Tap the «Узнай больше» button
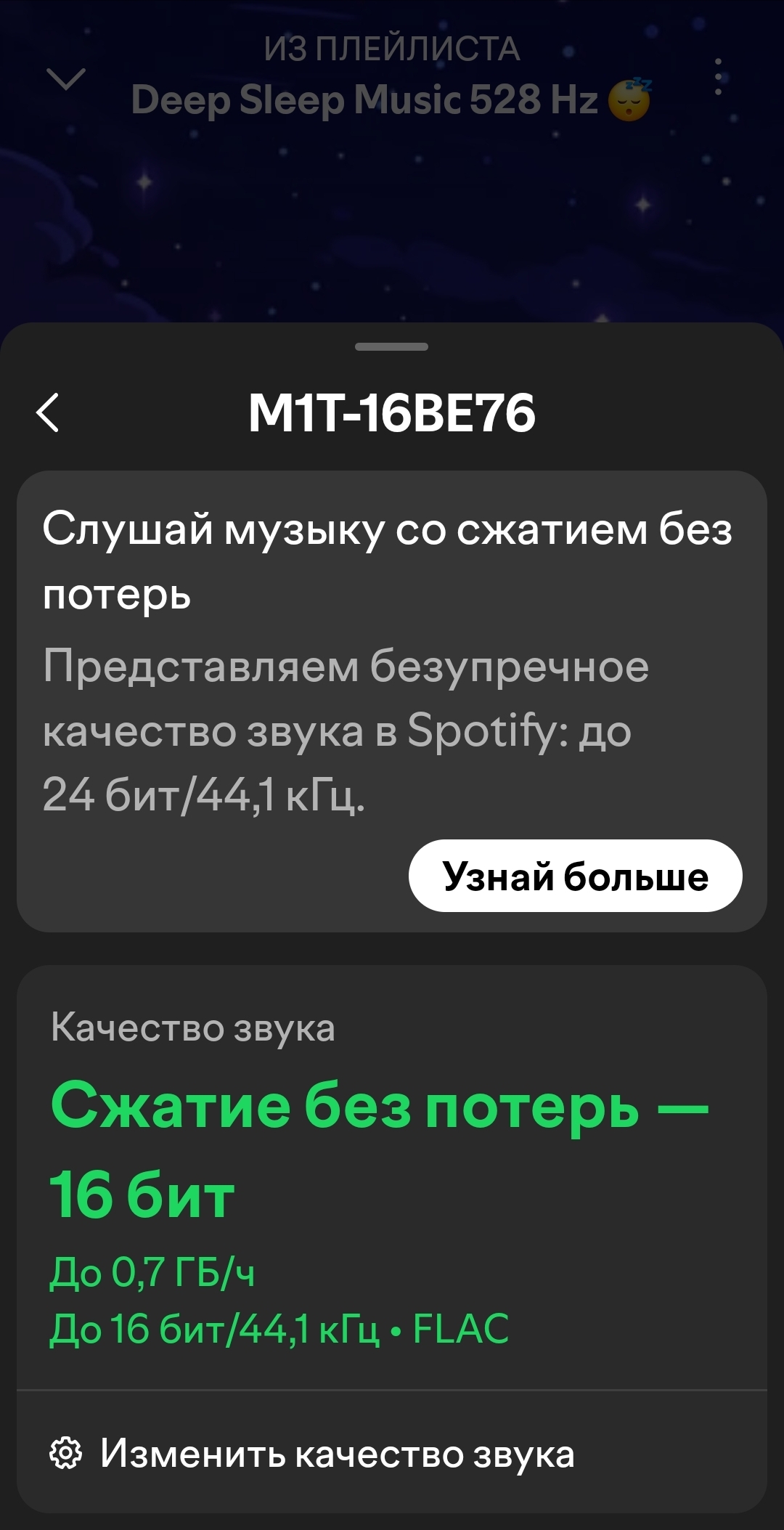 575,876
